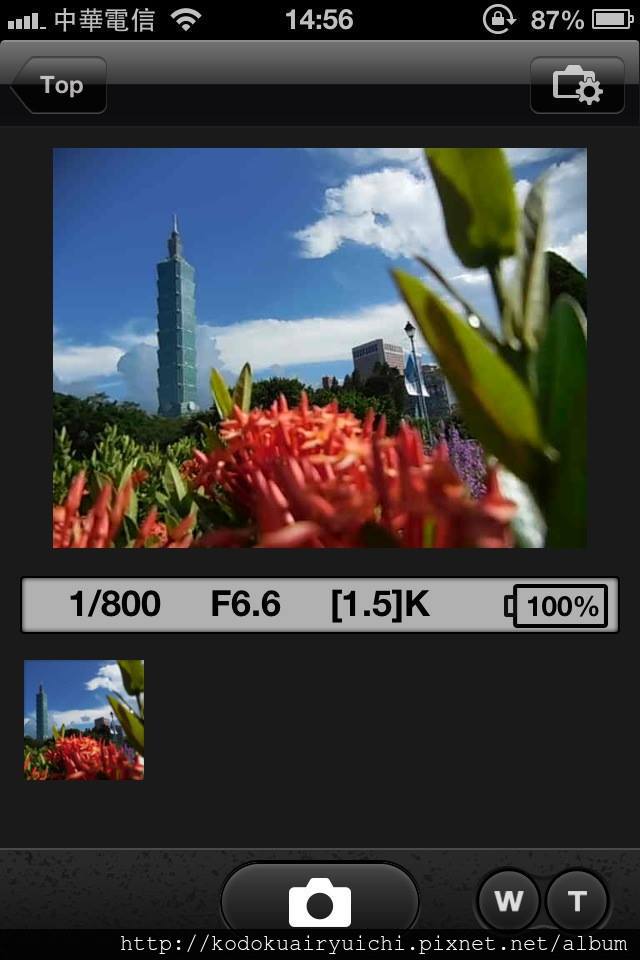The height and width of the screenshot is (960, 640).
Task: Open the captured photo thumbnail
Action: coord(84,720)
